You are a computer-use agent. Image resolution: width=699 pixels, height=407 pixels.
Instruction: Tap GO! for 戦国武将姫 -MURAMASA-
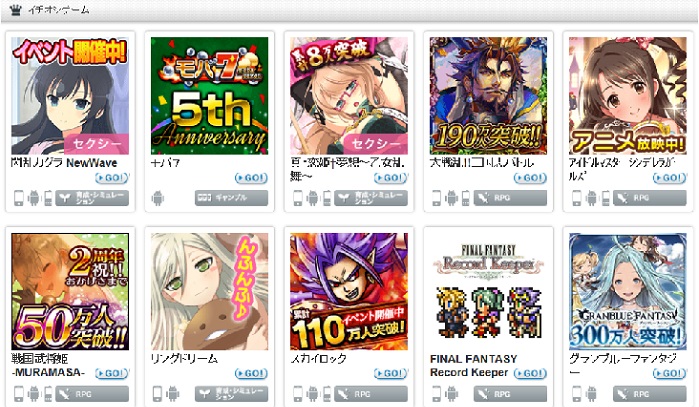pos(112,373)
